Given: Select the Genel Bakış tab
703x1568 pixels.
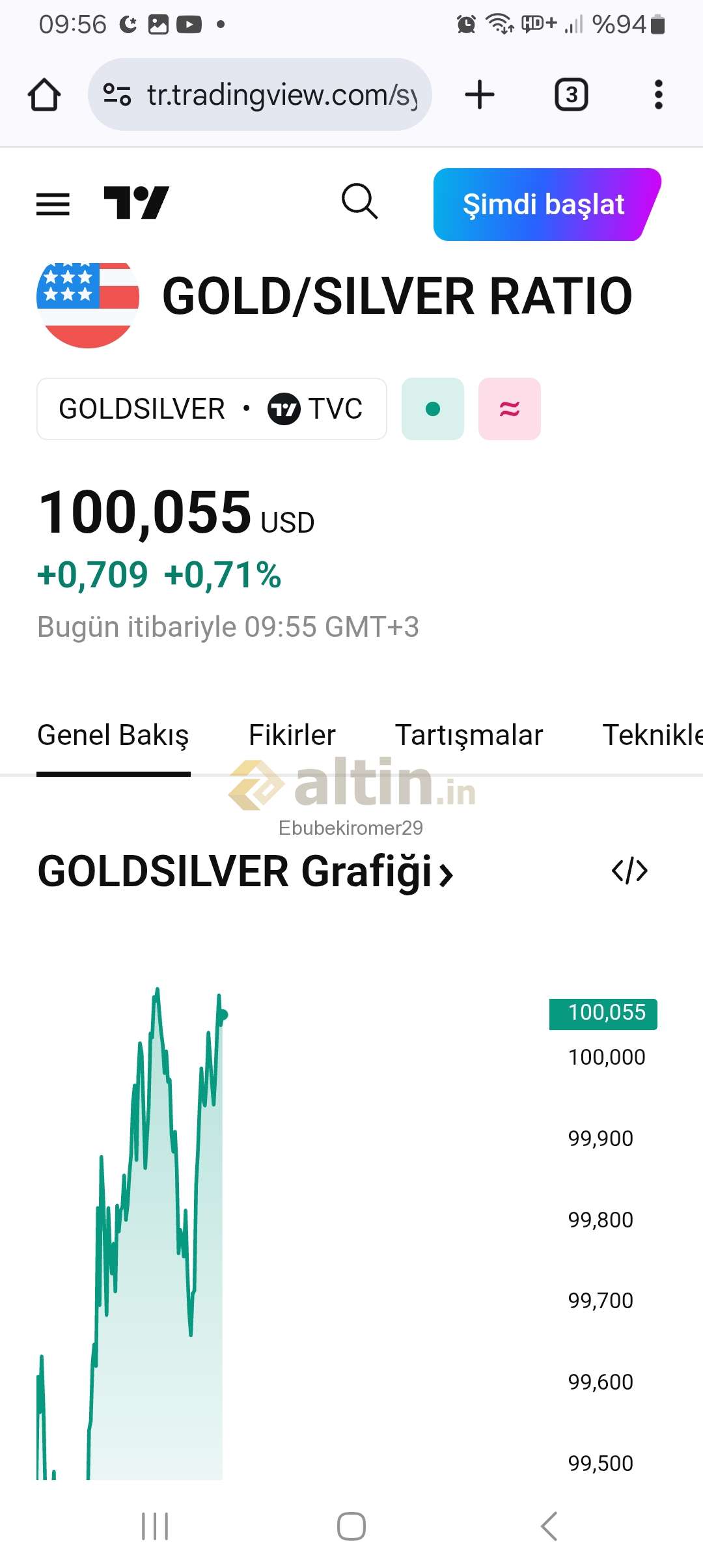Looking at the screenshot, I should point(113,735).
